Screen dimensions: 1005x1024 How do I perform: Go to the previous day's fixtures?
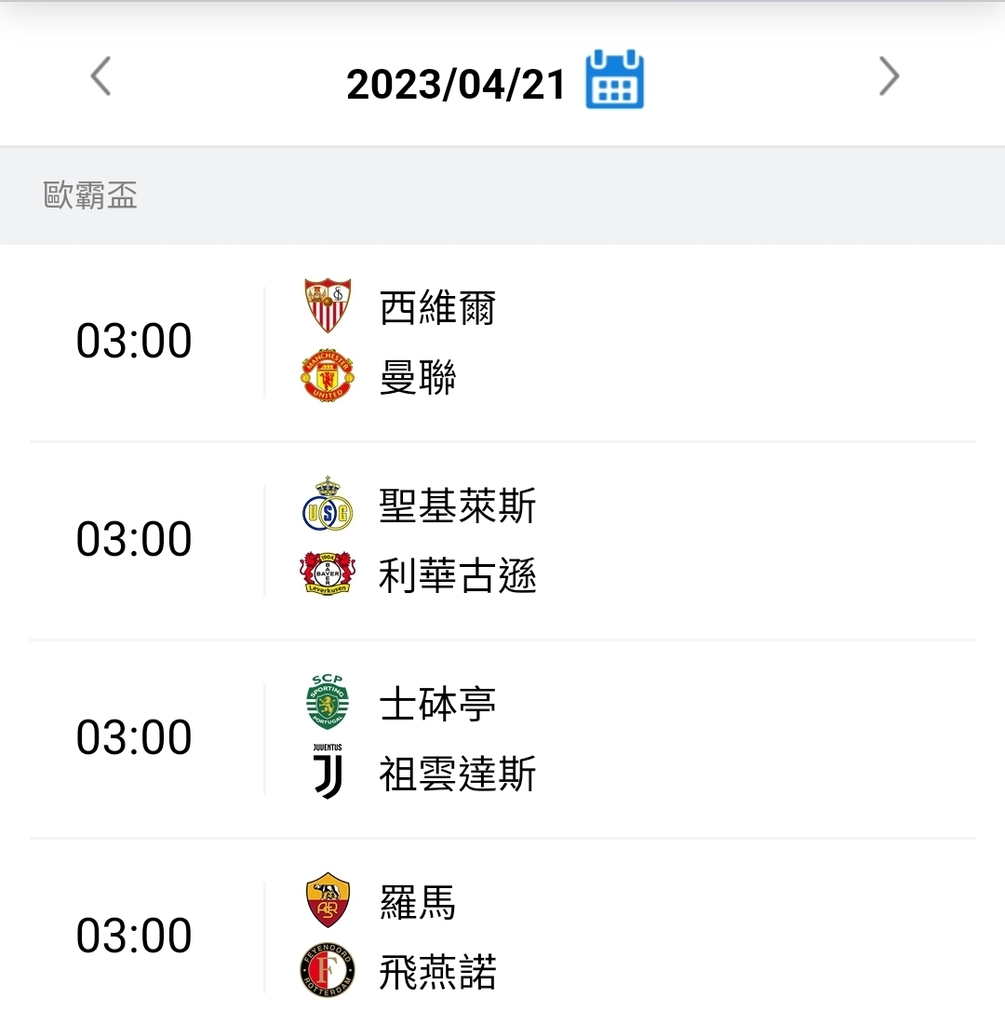pos(101,77)
